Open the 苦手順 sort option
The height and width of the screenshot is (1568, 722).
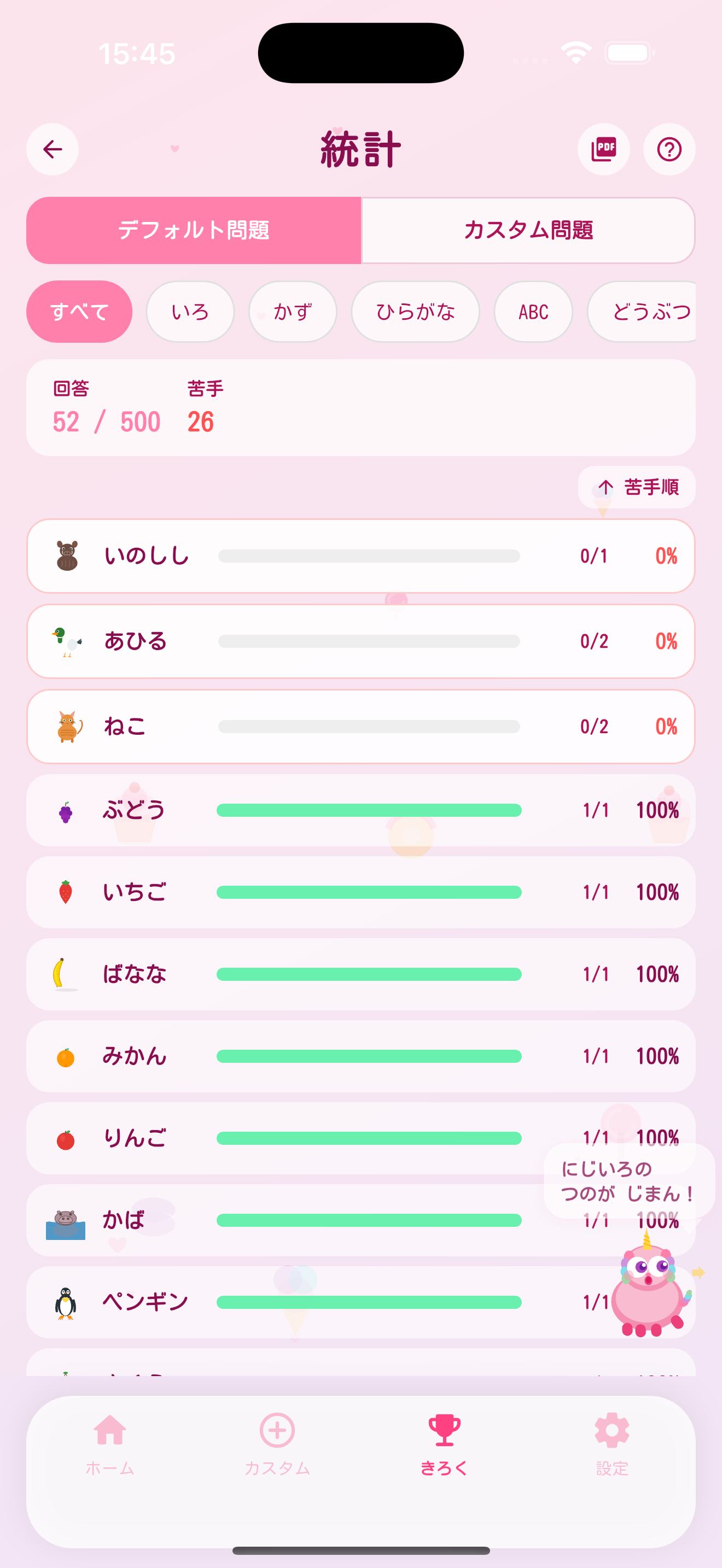636,487
